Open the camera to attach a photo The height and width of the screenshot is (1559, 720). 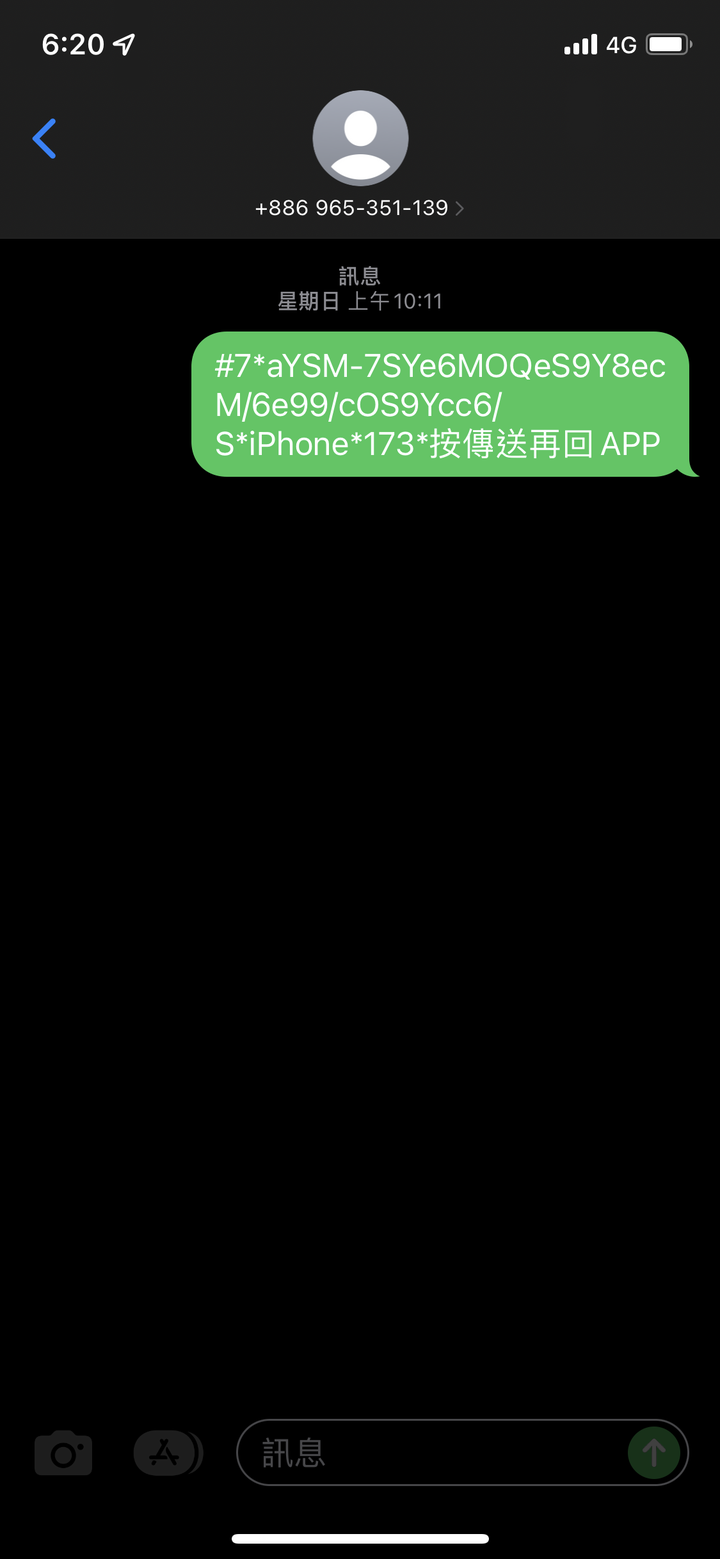(63, 1453)
